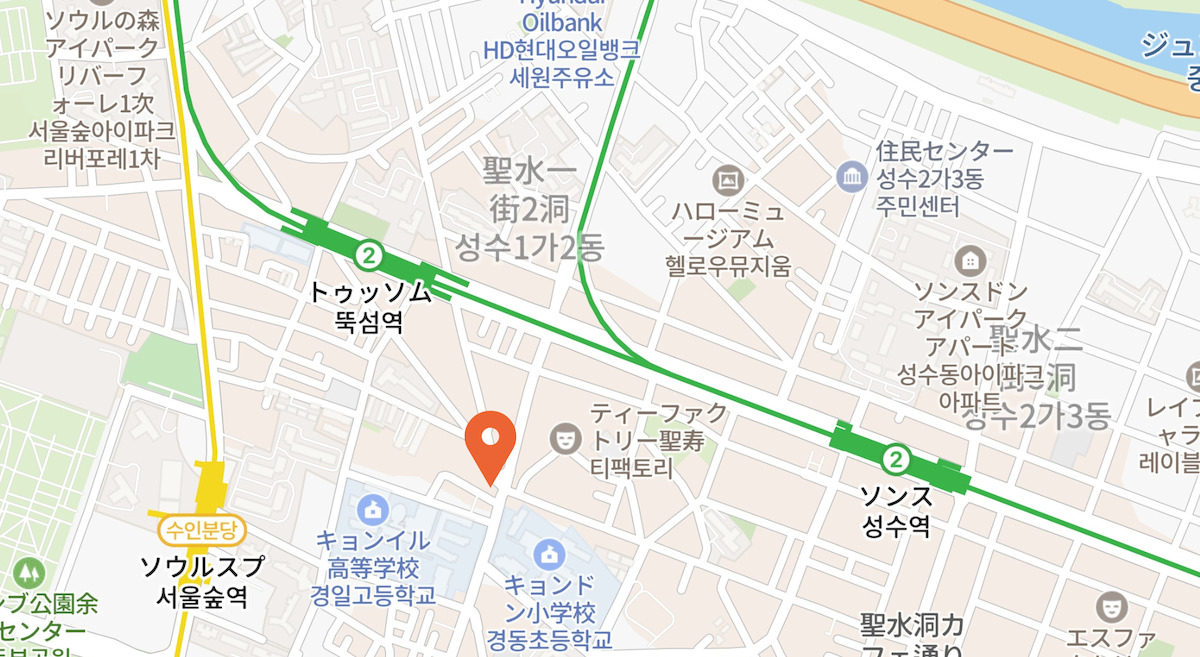Select the 住民センター 성수2가3동 주민센터 icon
Viewport: 1200px width, 657px height.
(x=851, y=178)
